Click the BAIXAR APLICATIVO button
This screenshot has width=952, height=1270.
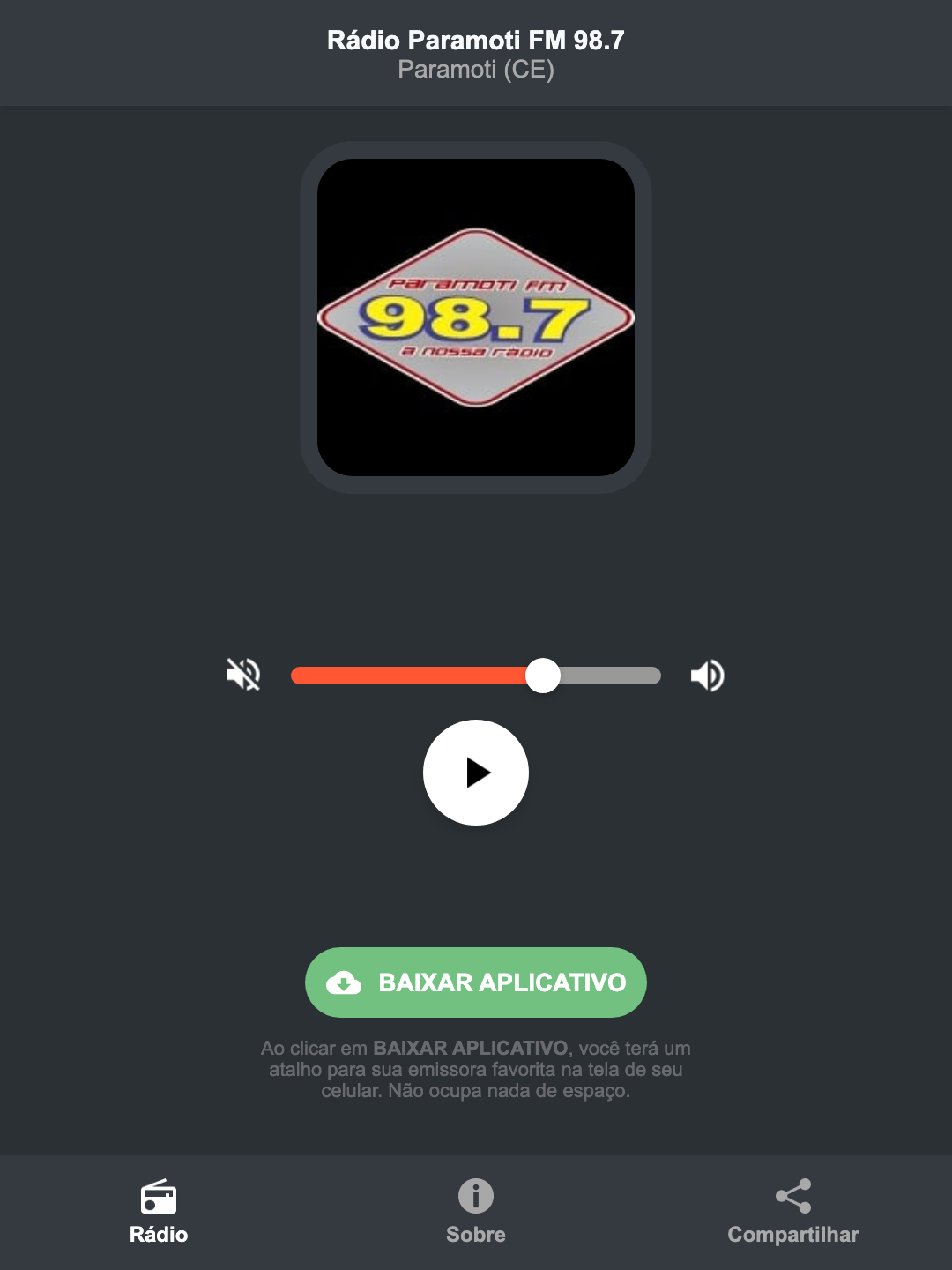[475, 982]
